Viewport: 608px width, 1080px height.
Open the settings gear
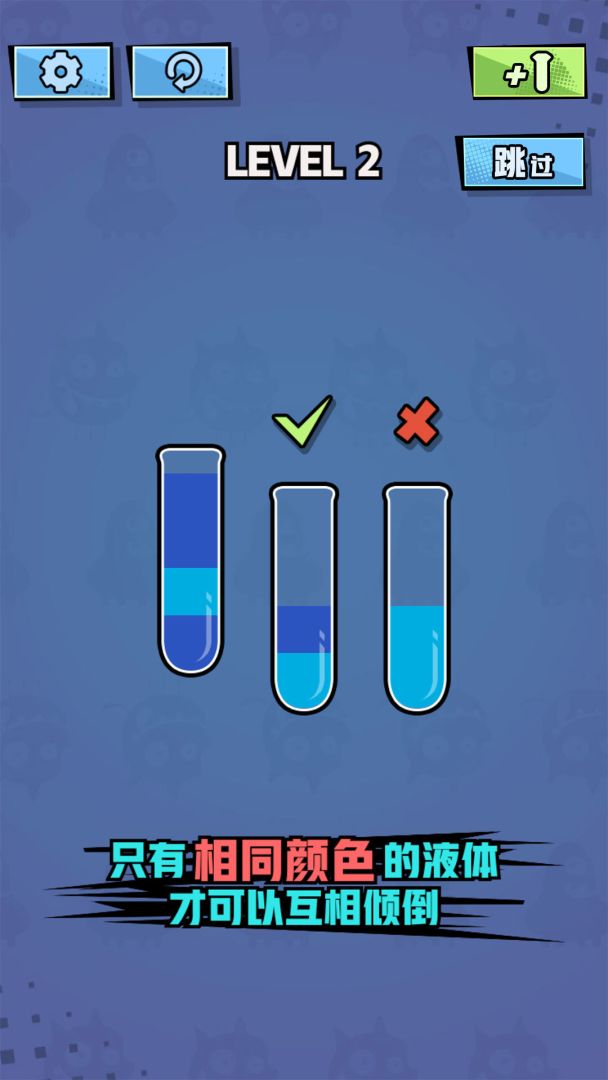click(61, 71)
